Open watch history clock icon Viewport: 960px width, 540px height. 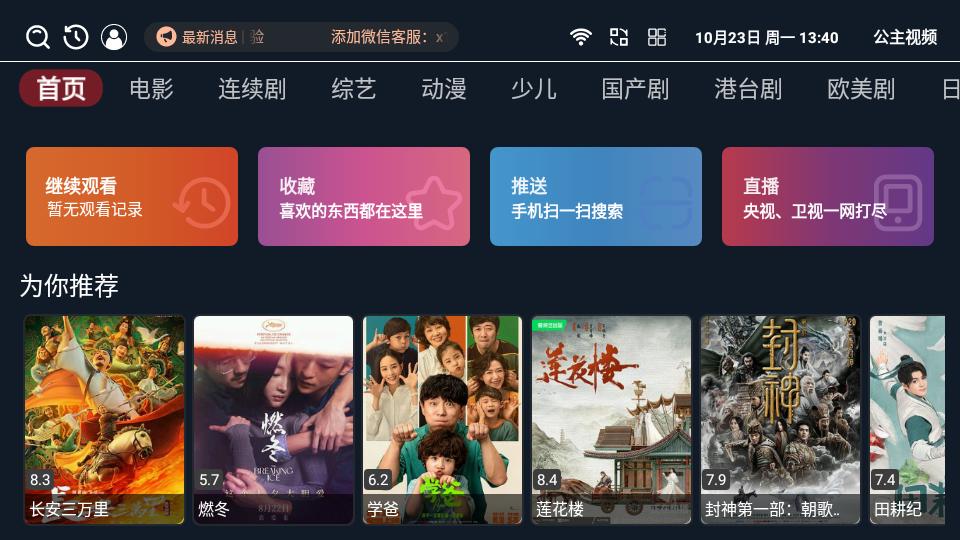pyautogui.click(x=76, y=38)
